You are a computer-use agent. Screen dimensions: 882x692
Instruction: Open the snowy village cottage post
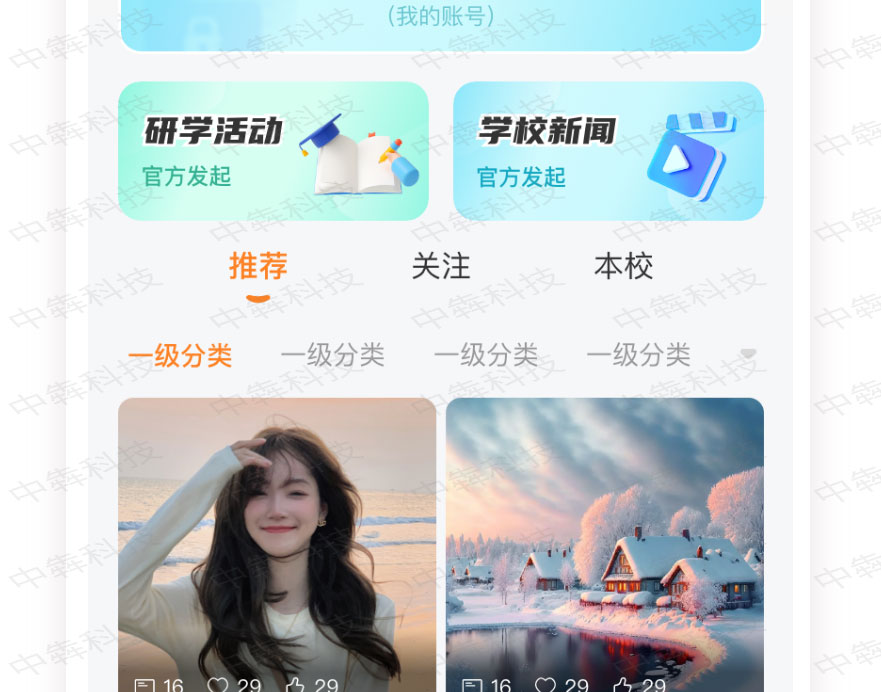pos(604,540)
